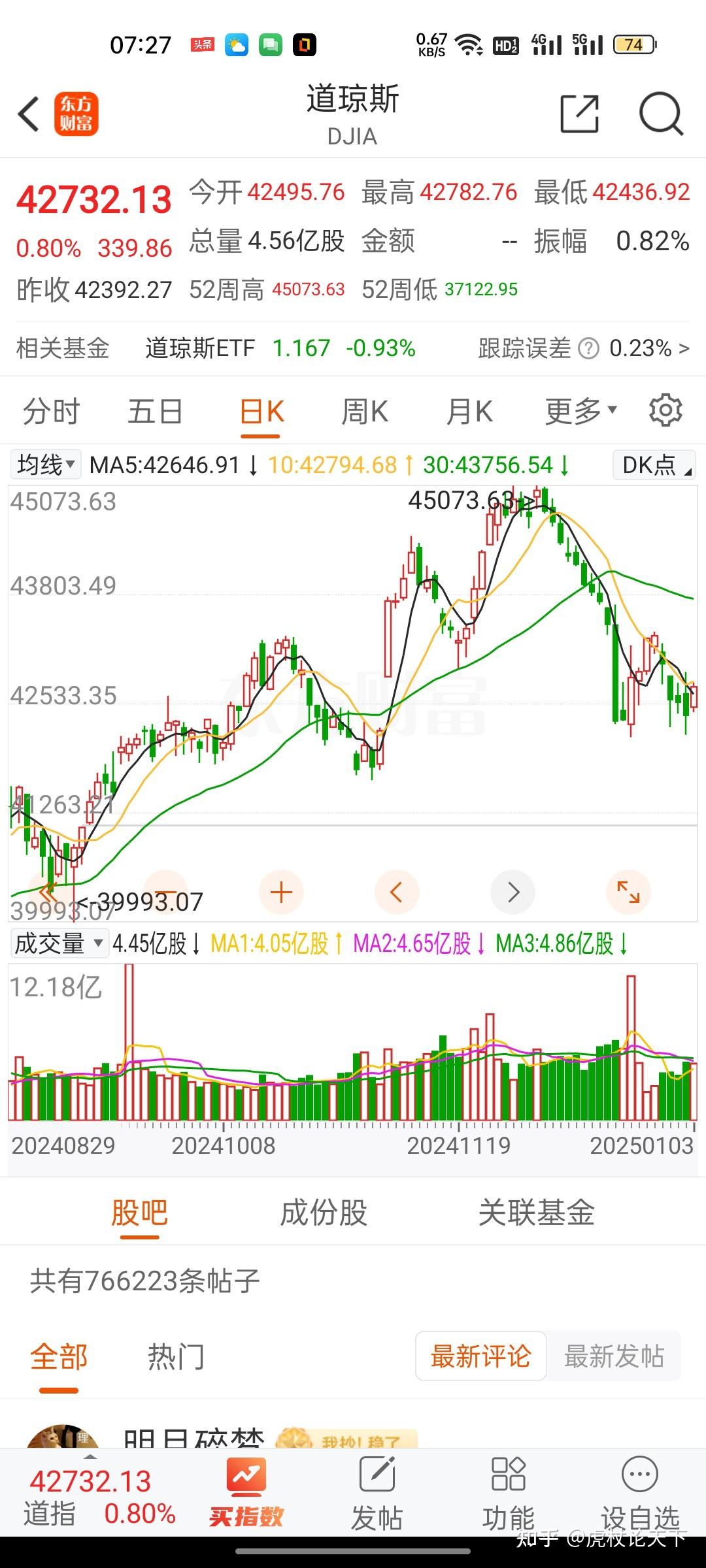This screenshot has width=706, height=1568.
Task: Enable 最新评论 view
Action: click(x=480, y=1356)
